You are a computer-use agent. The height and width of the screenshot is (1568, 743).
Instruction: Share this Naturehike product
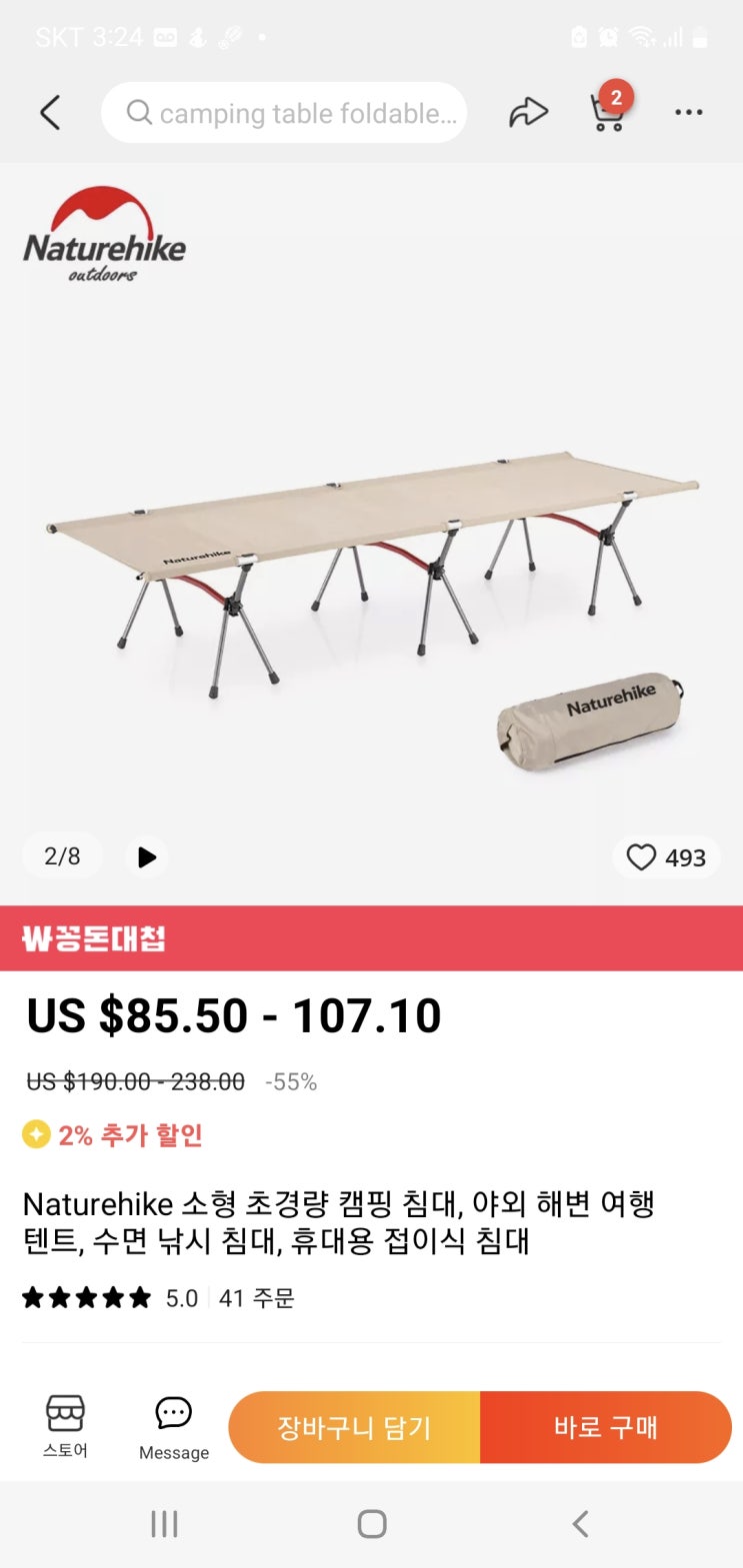528,113
